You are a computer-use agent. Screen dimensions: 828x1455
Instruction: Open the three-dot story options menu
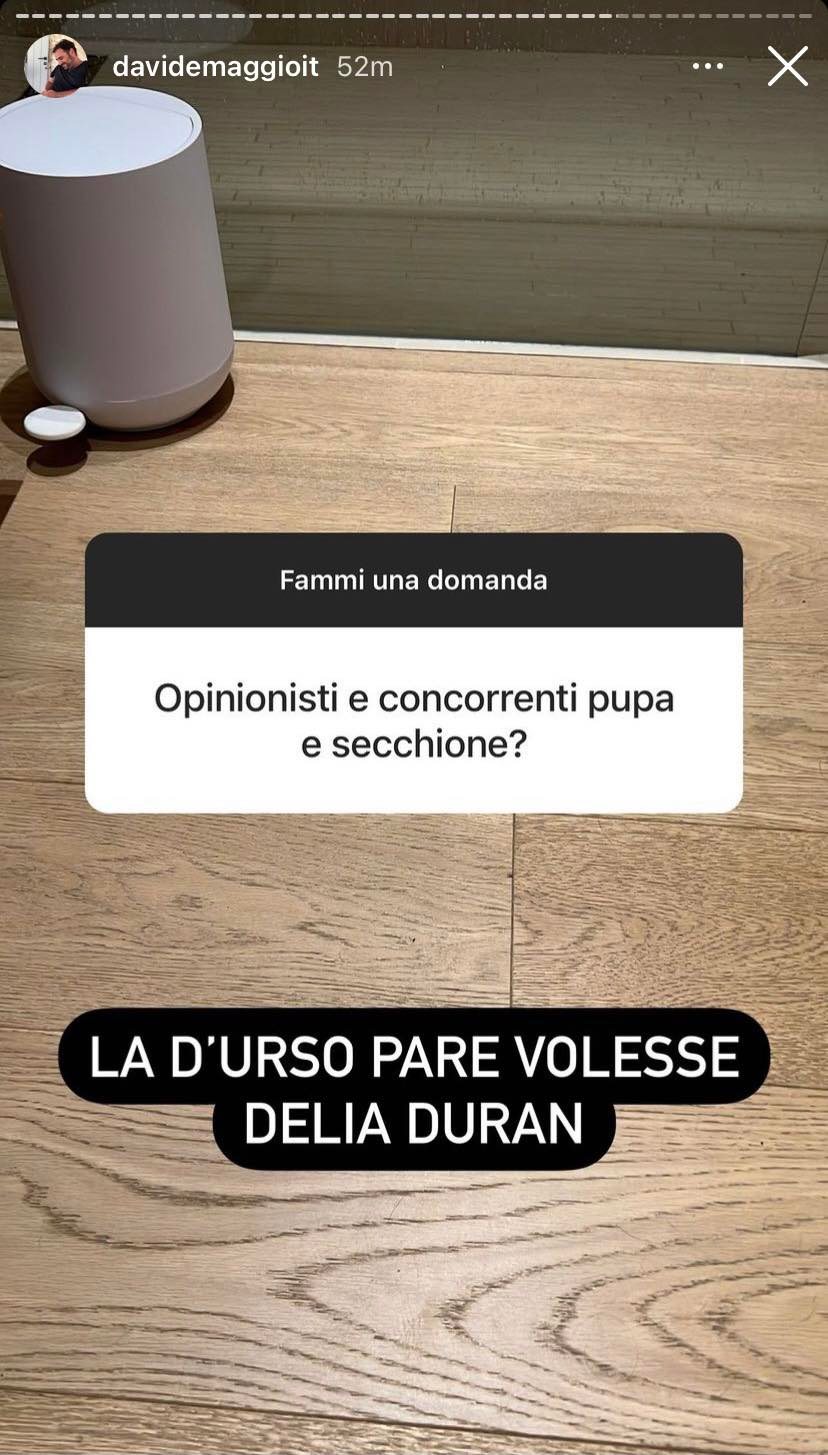[707, 67]
